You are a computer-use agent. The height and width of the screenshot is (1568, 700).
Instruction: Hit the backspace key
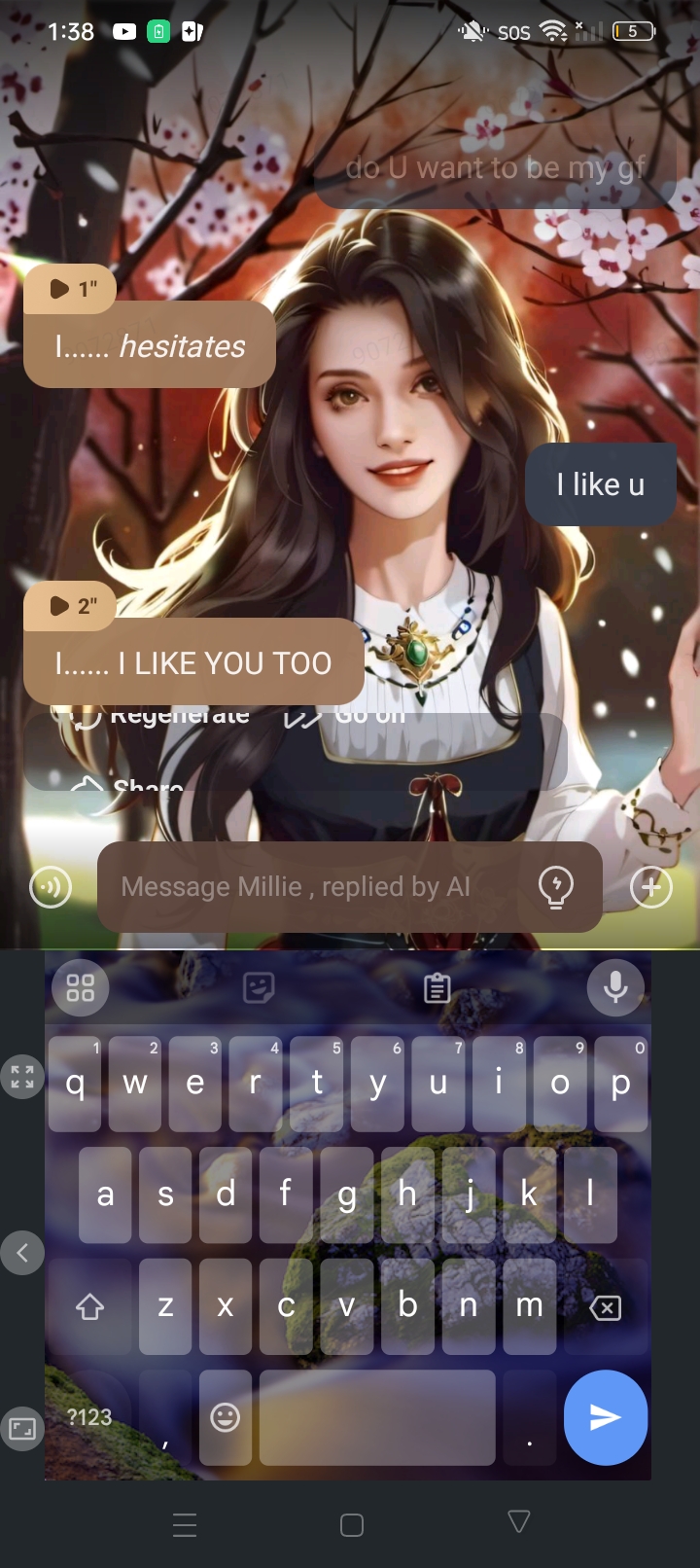(x=605, y=1307)
